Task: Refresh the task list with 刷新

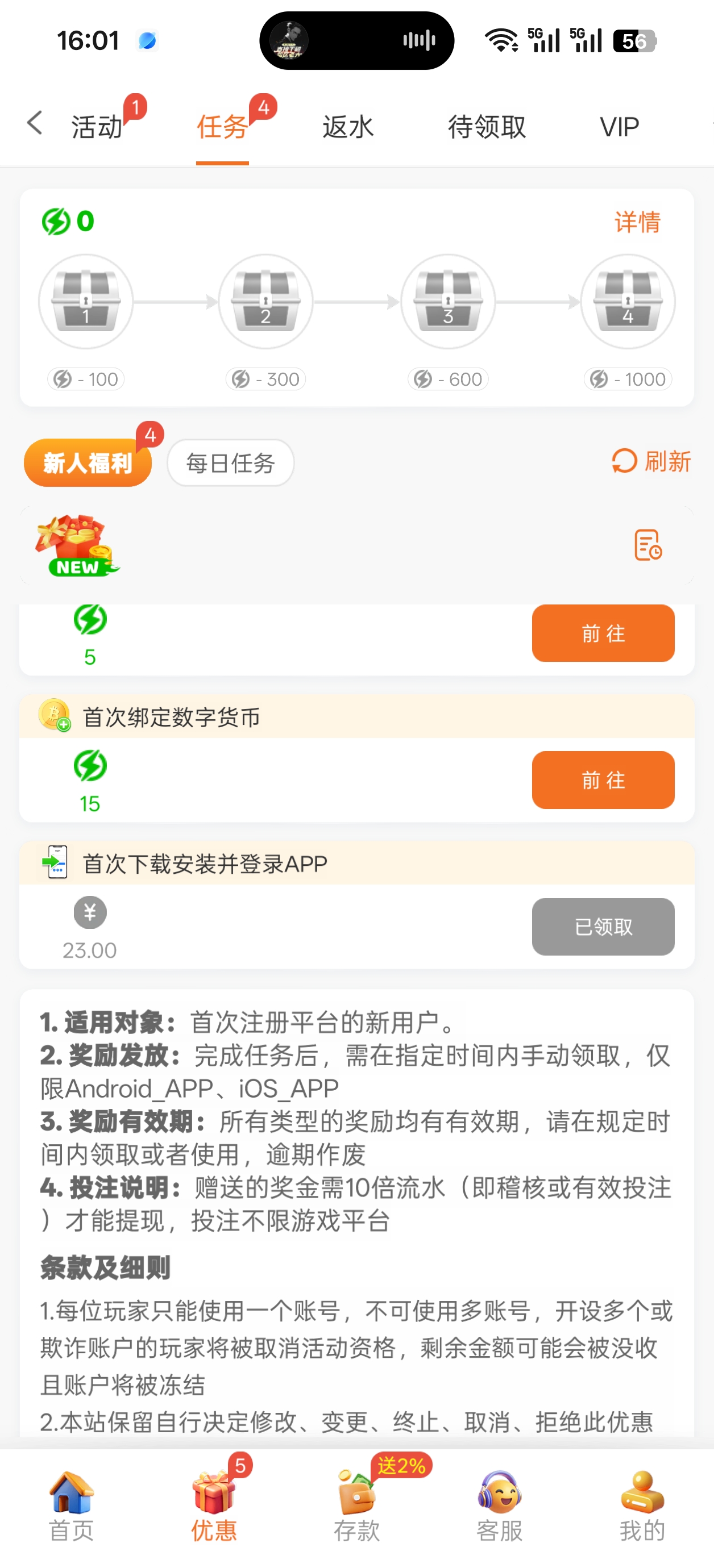Action: pyautogui.click(x=651, y=461)
